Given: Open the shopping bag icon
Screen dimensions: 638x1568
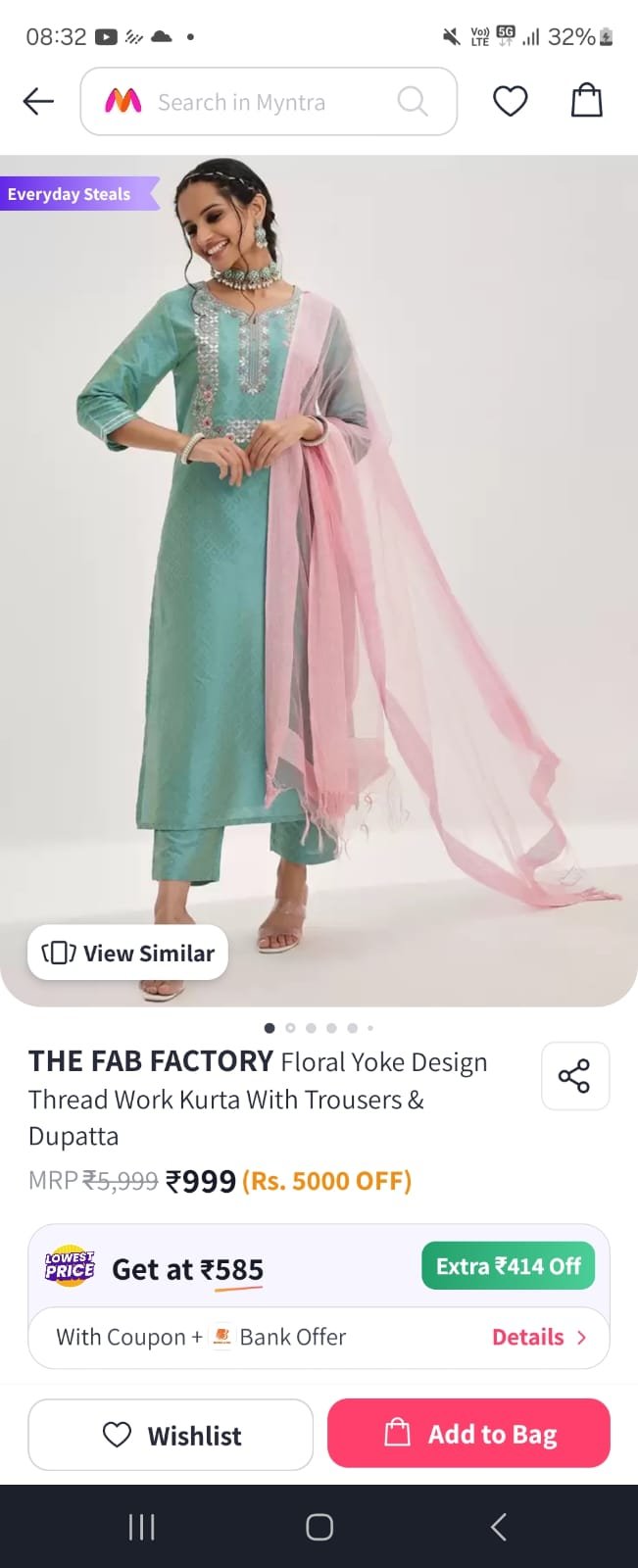Looking at the screenshot, I should click(x=586, y=101).
